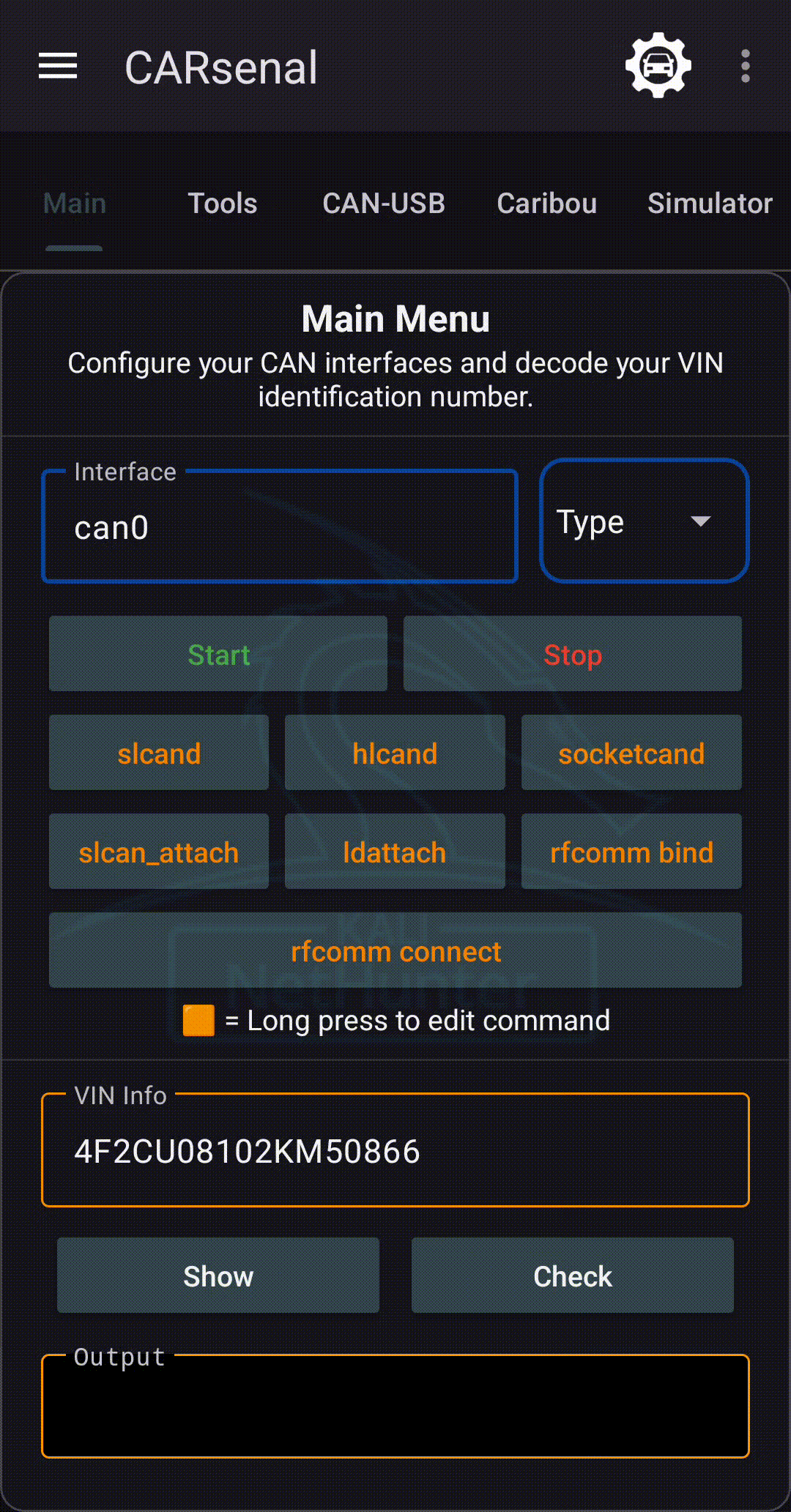
Task: Expand the Type dropdown
Action: coord(644,521)
